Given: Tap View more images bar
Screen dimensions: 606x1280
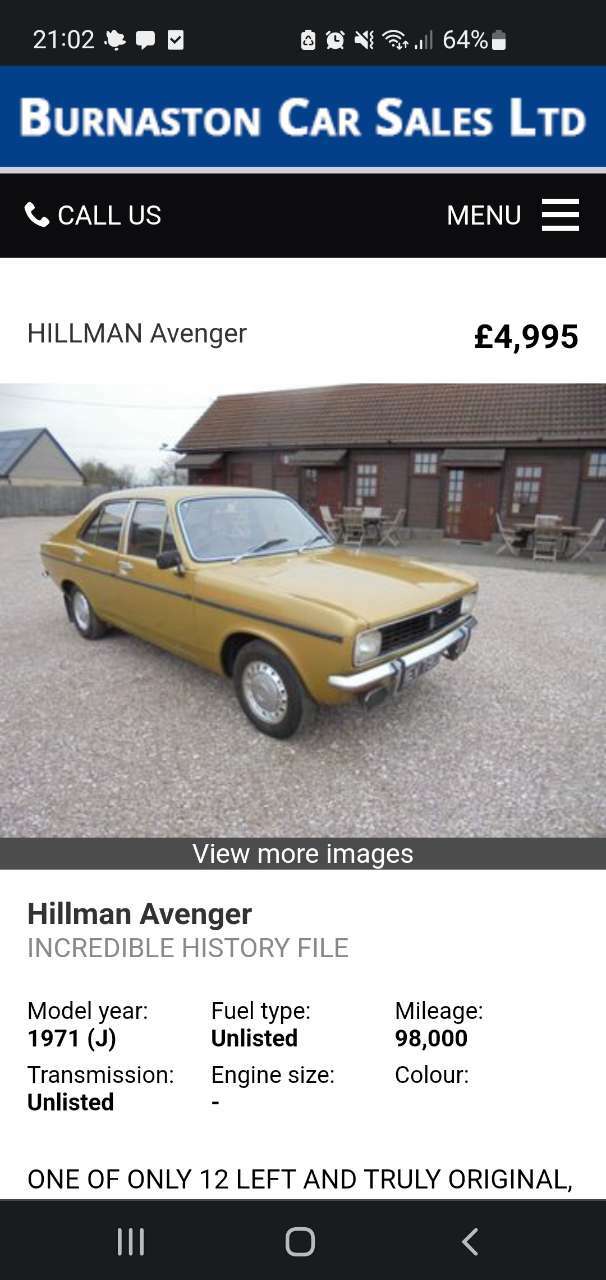Looking at the screenshot, I should coord(303,854).
